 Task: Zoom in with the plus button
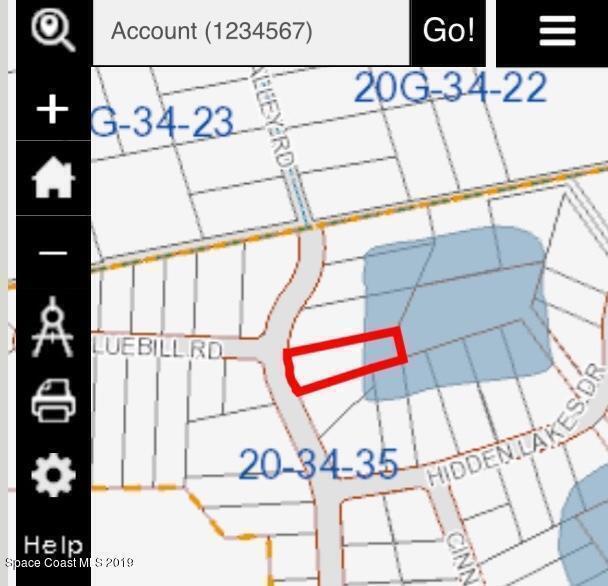[52, 108]
